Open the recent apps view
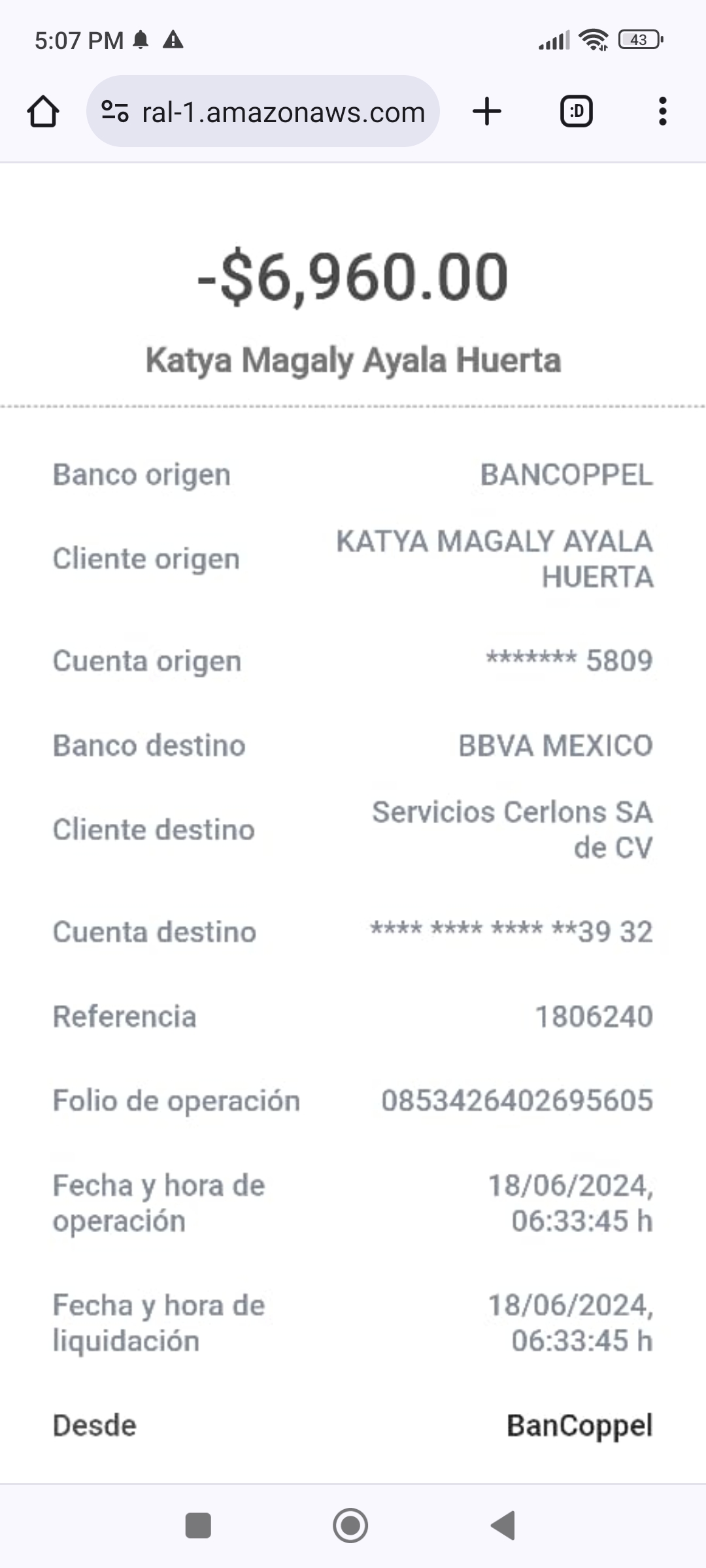This screenshot has width=706, height=1568. tap(198, 1526)
